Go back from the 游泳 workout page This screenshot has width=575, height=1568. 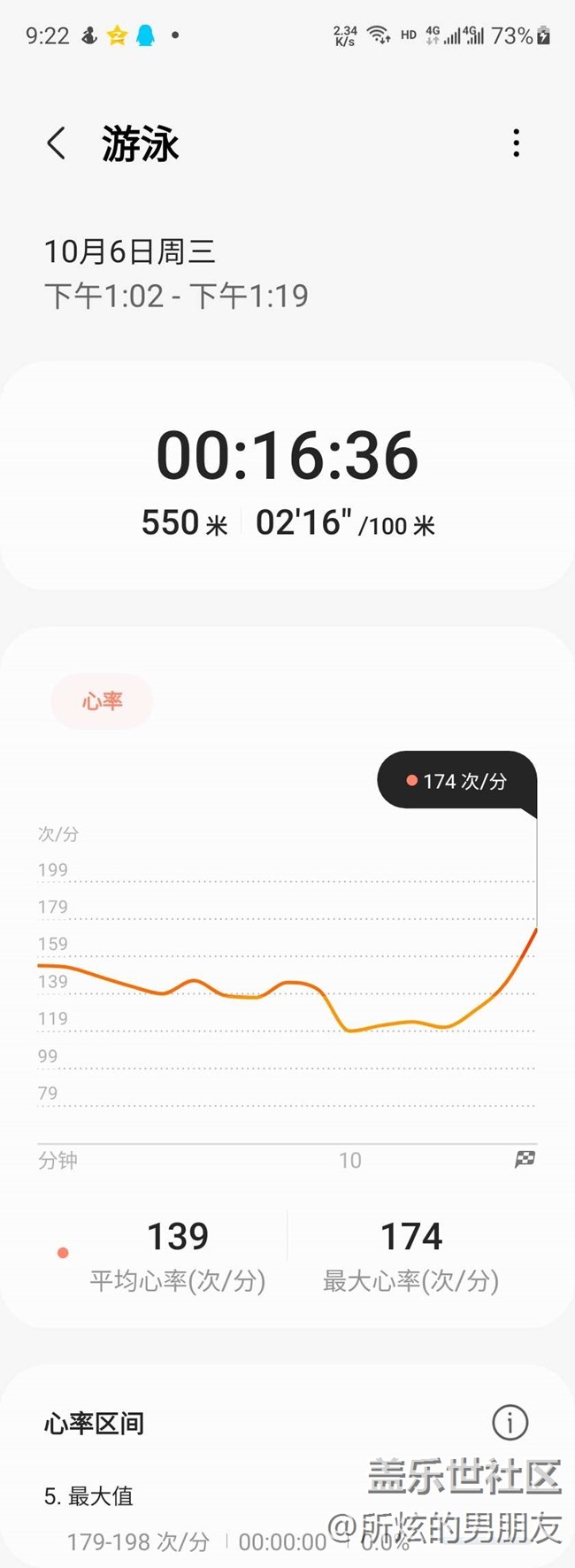[x=57, y=143]
